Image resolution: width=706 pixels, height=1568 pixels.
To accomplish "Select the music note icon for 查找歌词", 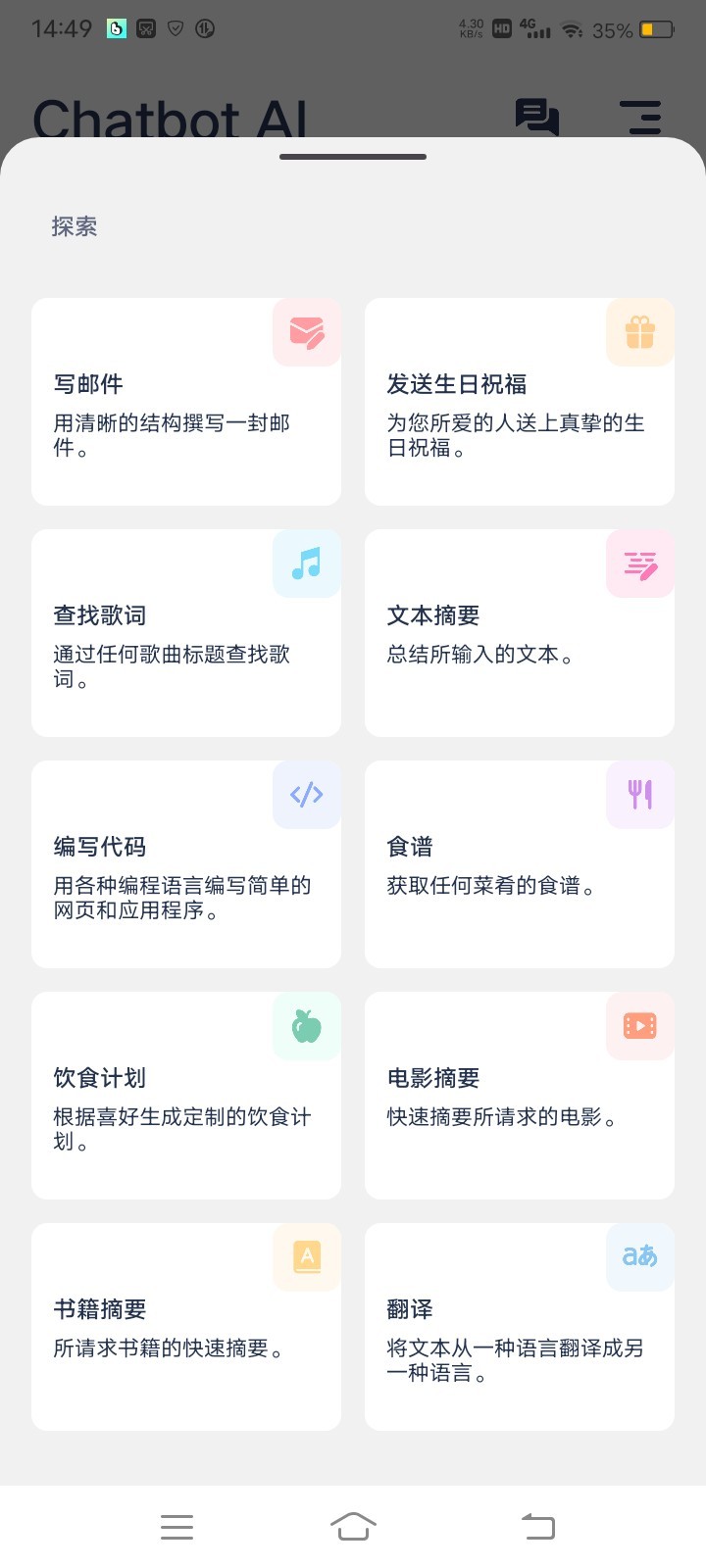I will point(306,563).
